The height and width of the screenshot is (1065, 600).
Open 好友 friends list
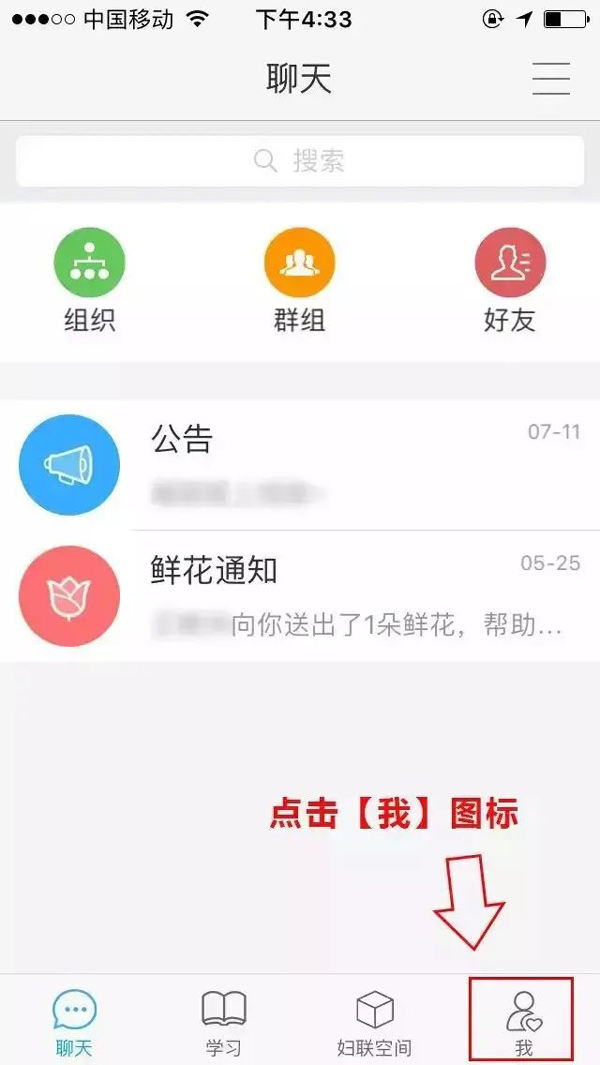[510, 280]
